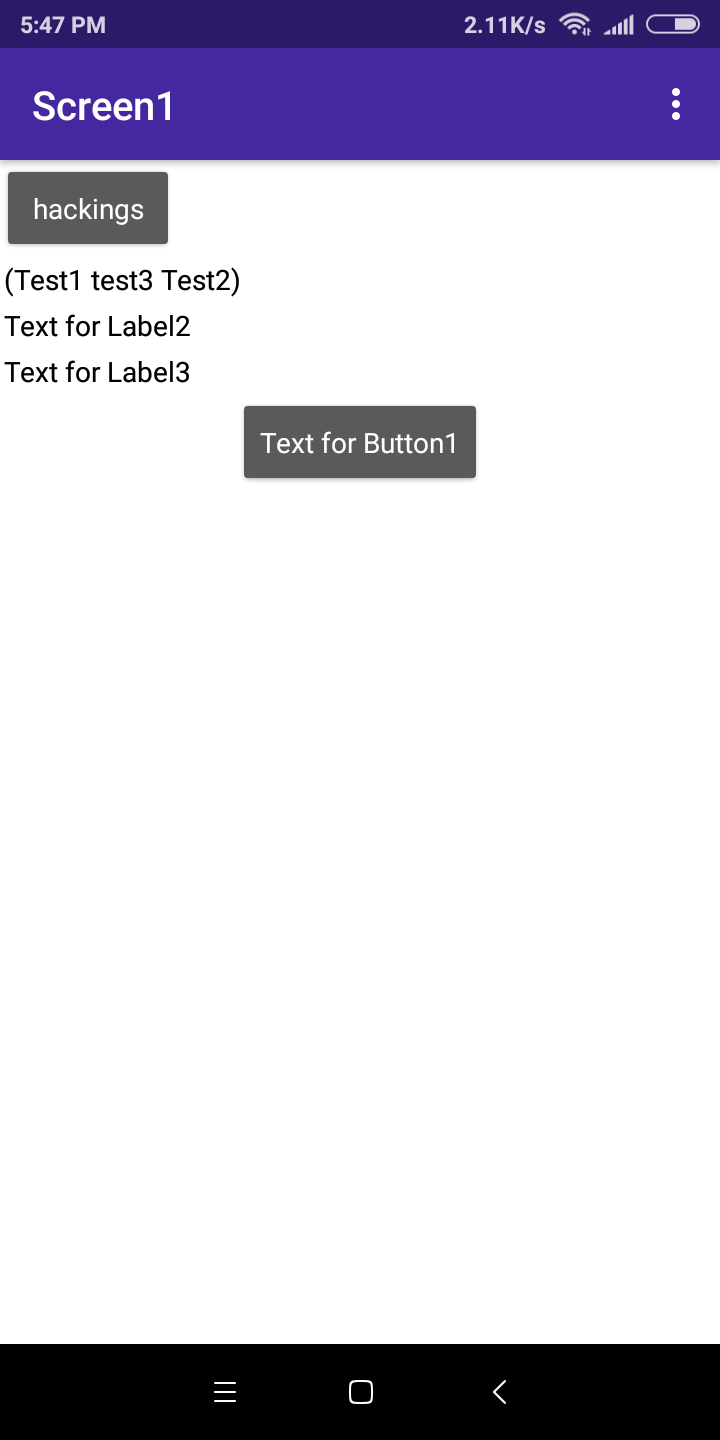720x1440 pixels.
Task: Go to the home screen via system home
Action: [x=360, y=1392]
